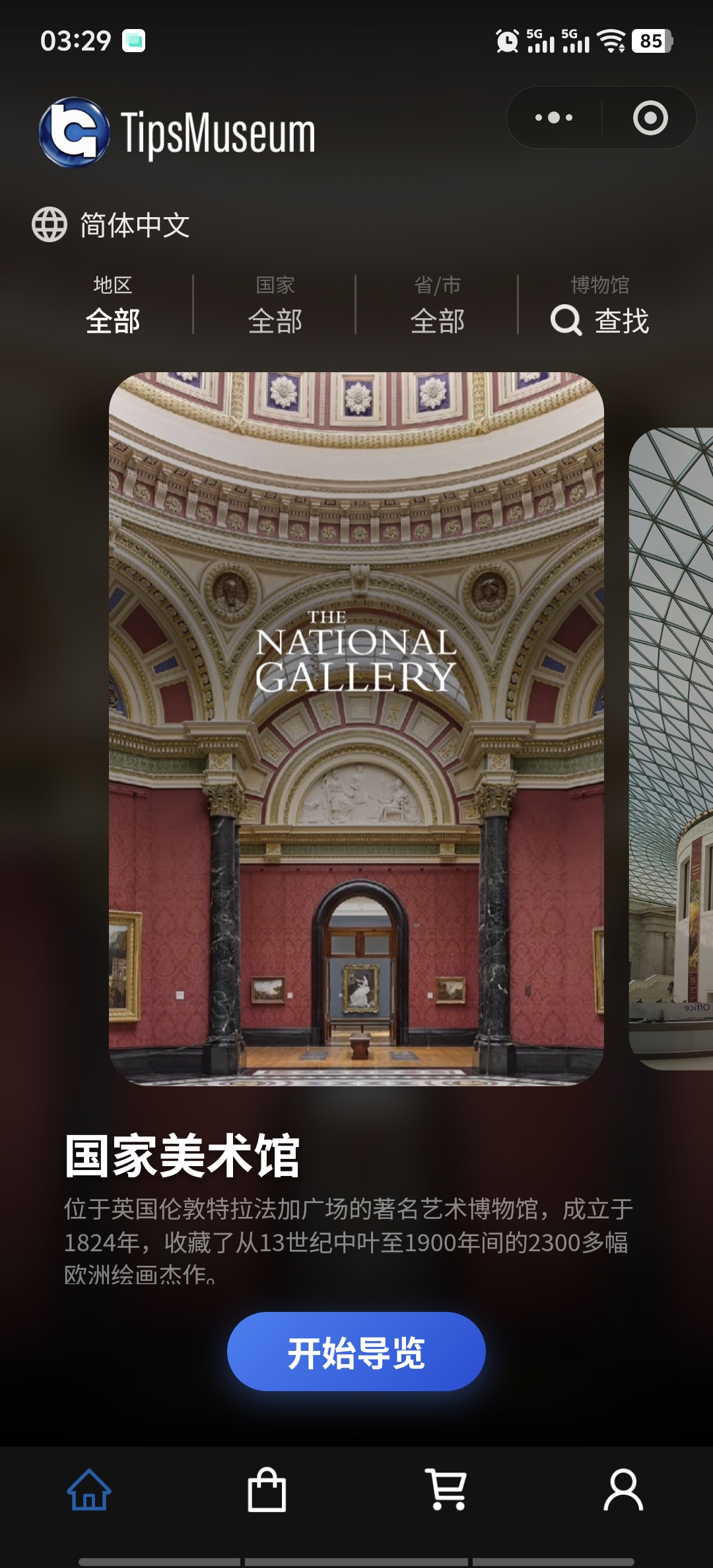Open the mini-program more options ellipsis icon

pyautogui.click(x=552, y=117)
